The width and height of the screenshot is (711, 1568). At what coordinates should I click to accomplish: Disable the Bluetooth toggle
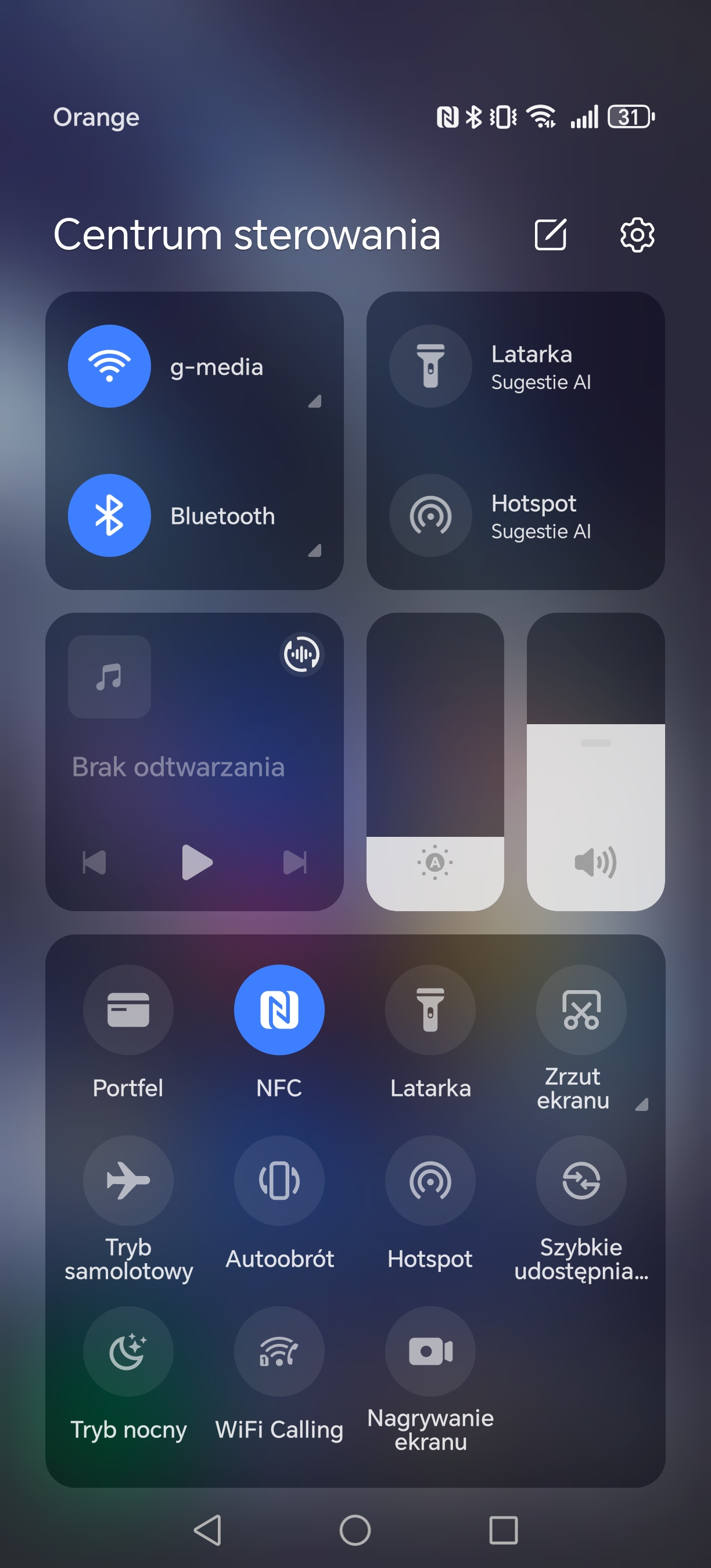(x=110, y=516)
